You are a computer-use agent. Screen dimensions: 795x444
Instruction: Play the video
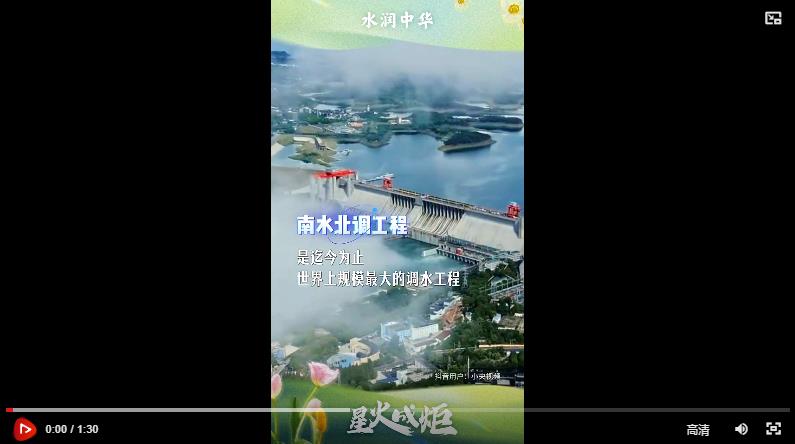pyautogui.click(x=24, y=429)
